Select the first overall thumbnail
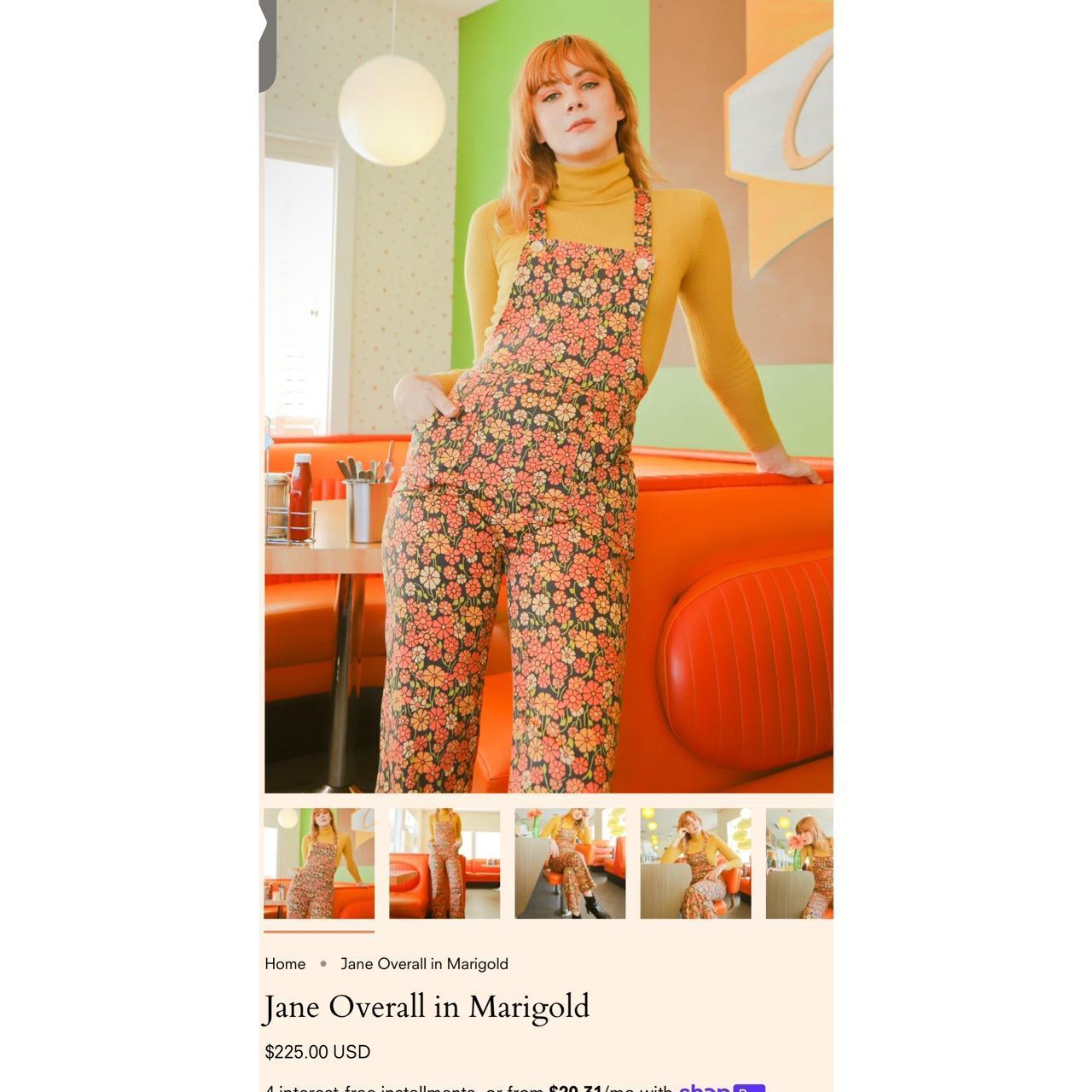The height and width of the screenshot is (1092, 1092). tap(319, 863)
